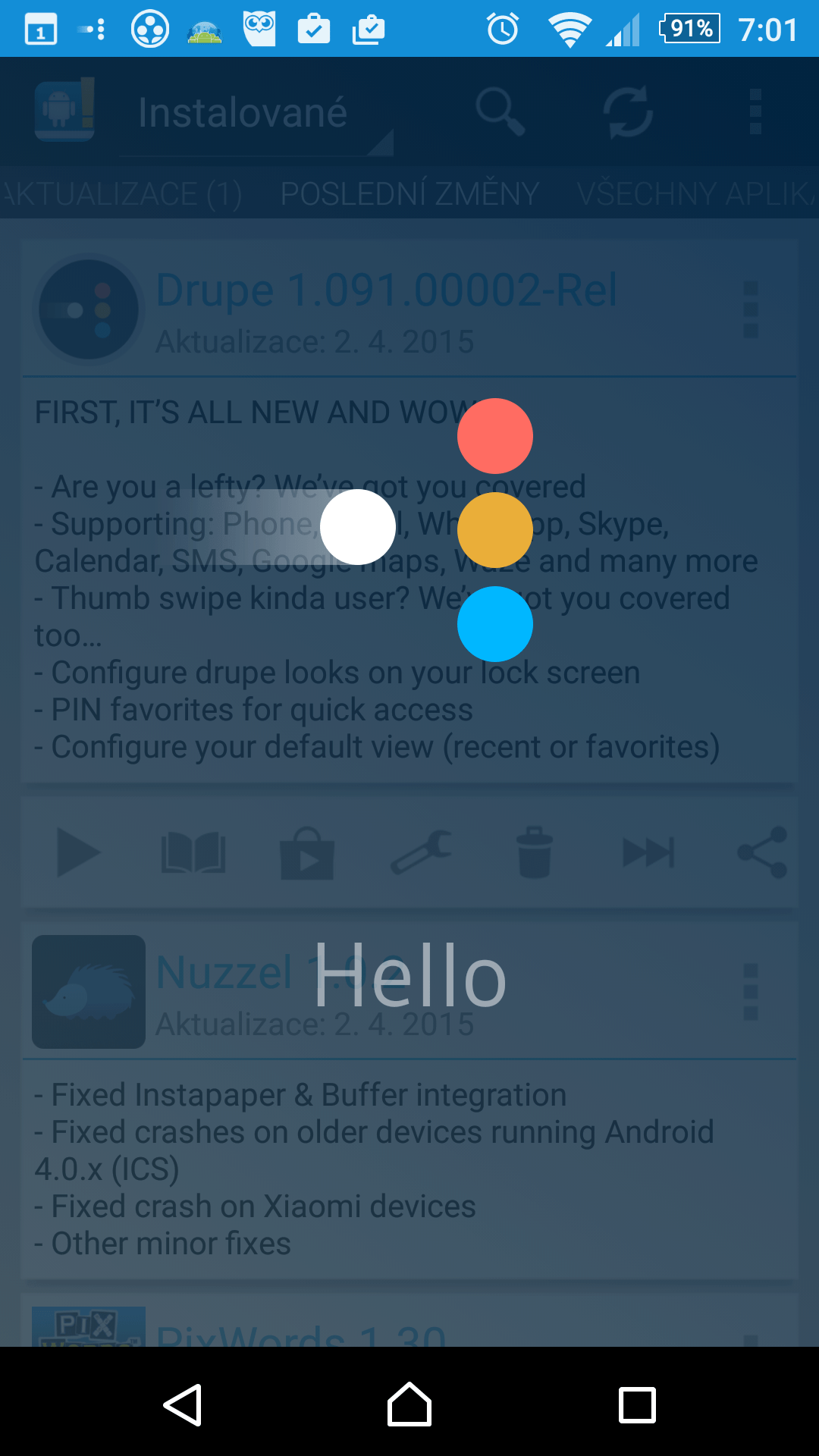Open the overflow menu on the Nuzzel card
The width and height of the screenshot is (819, 1456).
tap(751, 992)
